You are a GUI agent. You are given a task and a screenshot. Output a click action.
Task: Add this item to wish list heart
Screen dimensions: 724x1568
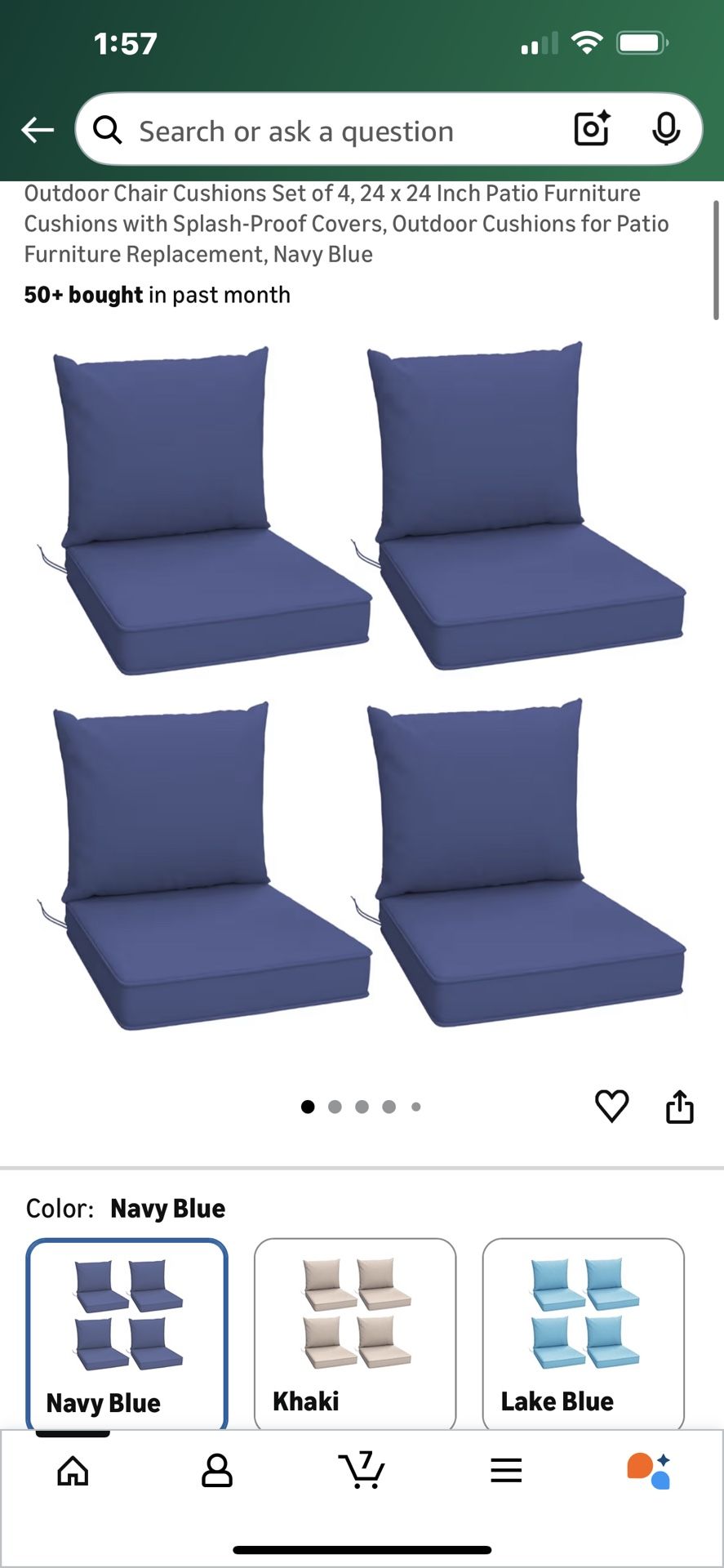(611, 1107)
